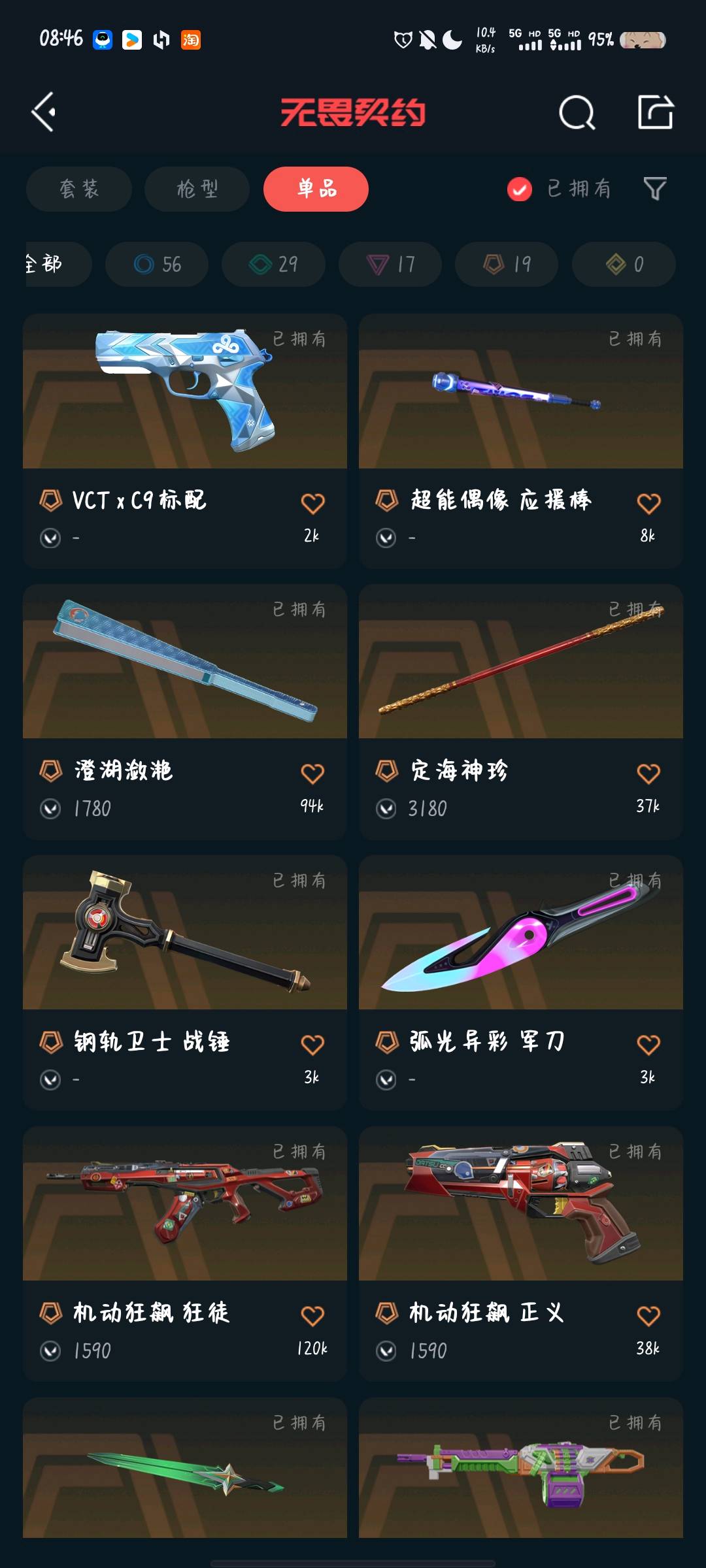Filter by the purple chip showing 17
This screenshot has width=706, height=1568.
point(390,264)
